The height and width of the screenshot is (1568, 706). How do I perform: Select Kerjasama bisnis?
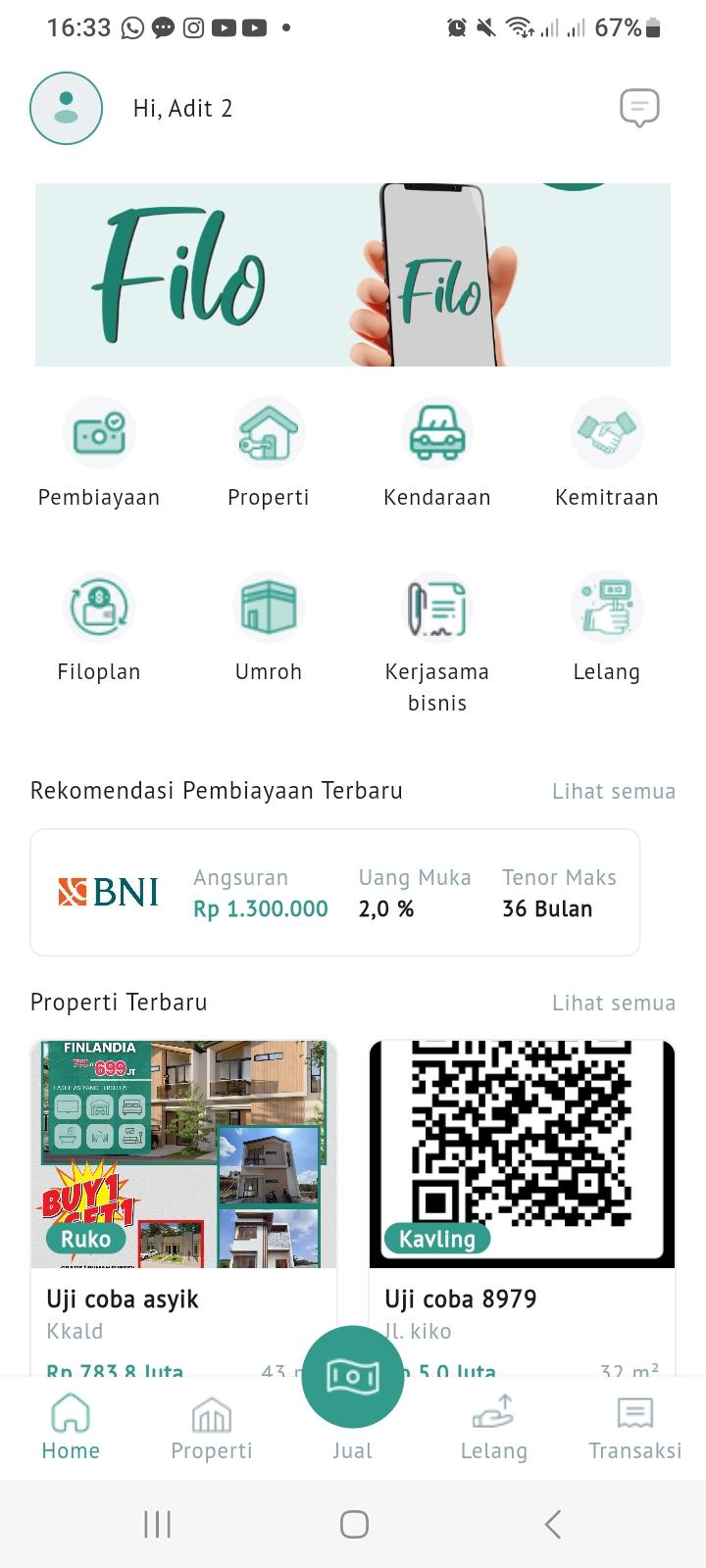click(x=437, y=608)
